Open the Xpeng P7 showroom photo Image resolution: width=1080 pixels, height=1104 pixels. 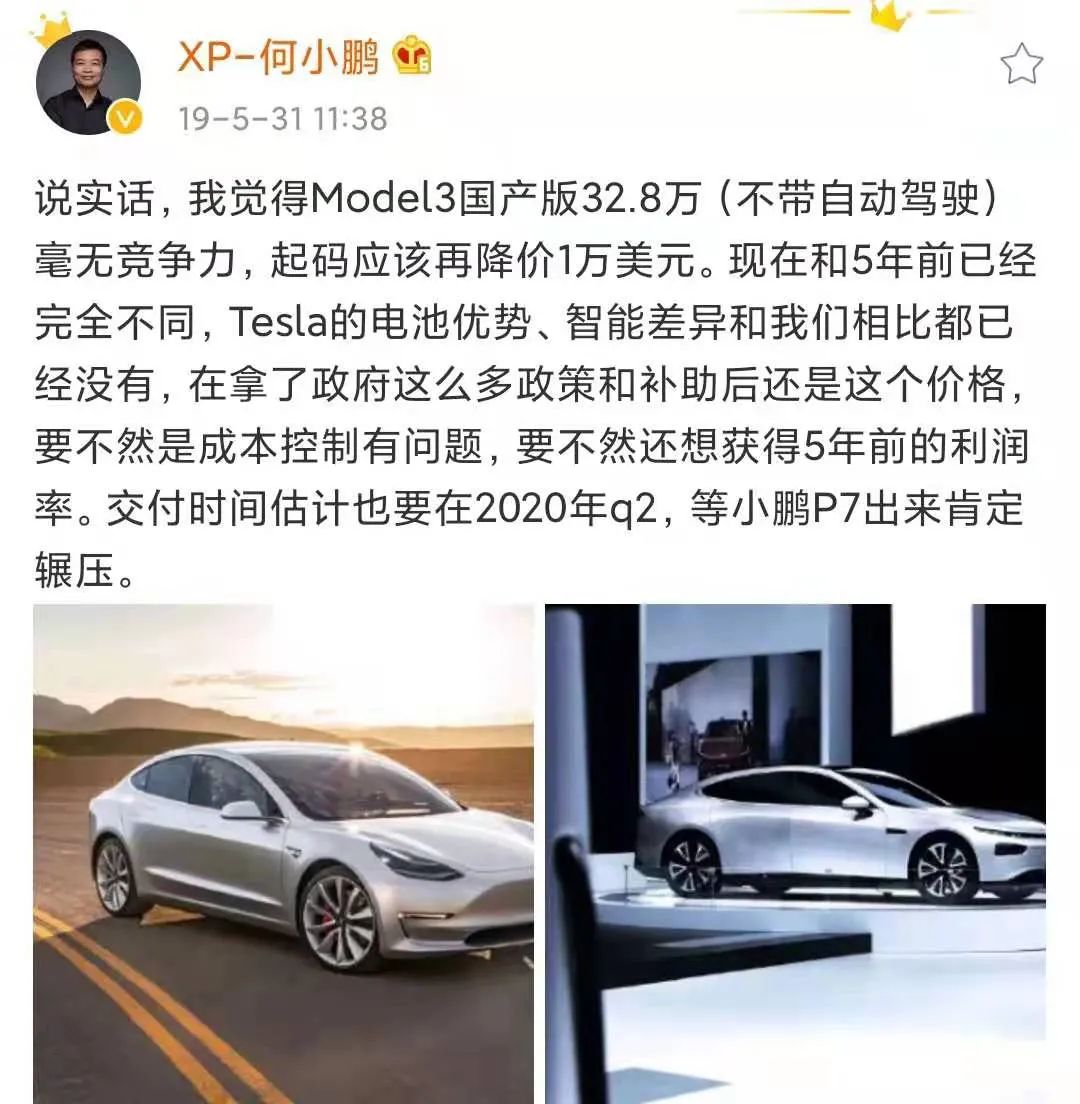(795, 852)
